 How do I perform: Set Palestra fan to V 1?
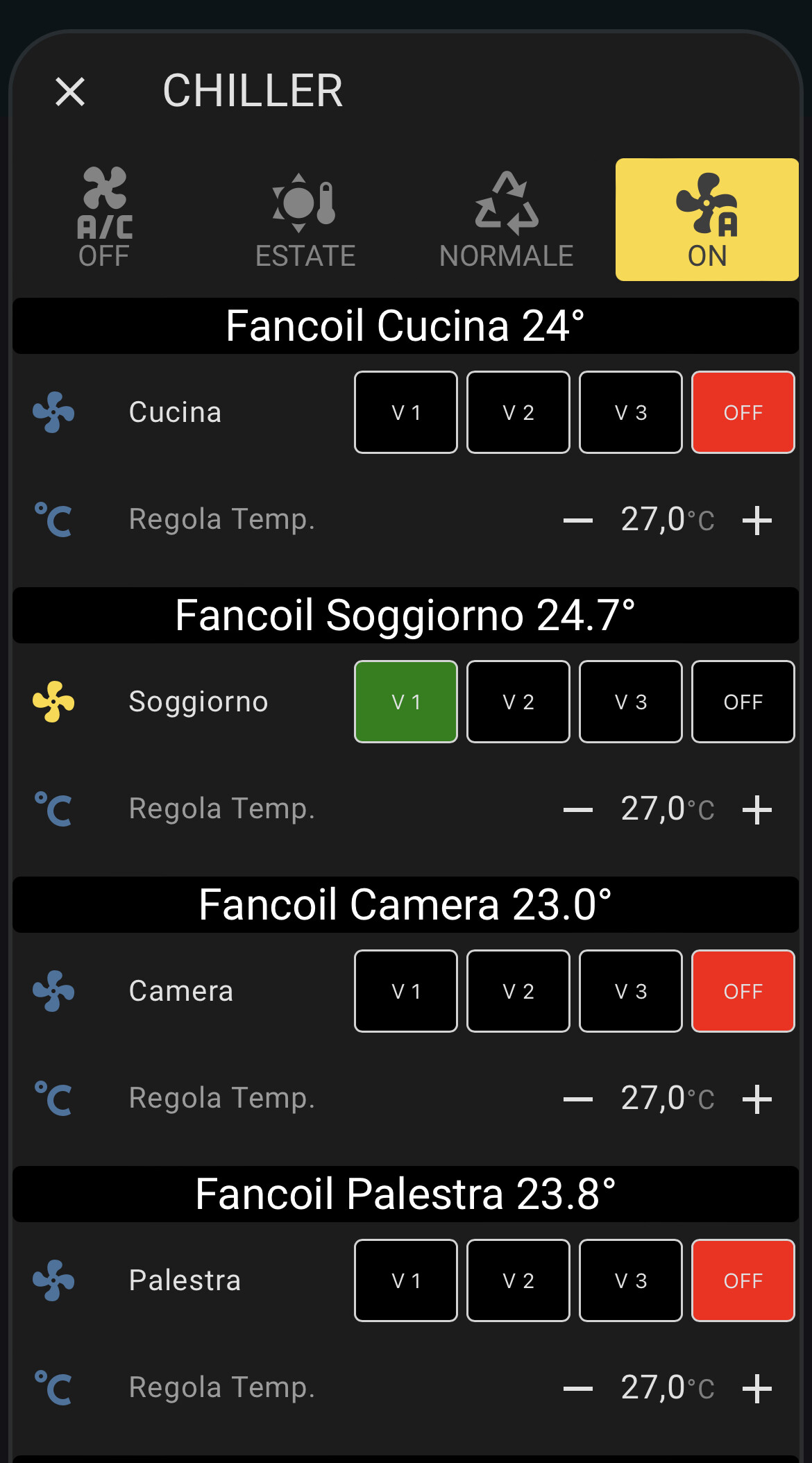pos(406,1280)
